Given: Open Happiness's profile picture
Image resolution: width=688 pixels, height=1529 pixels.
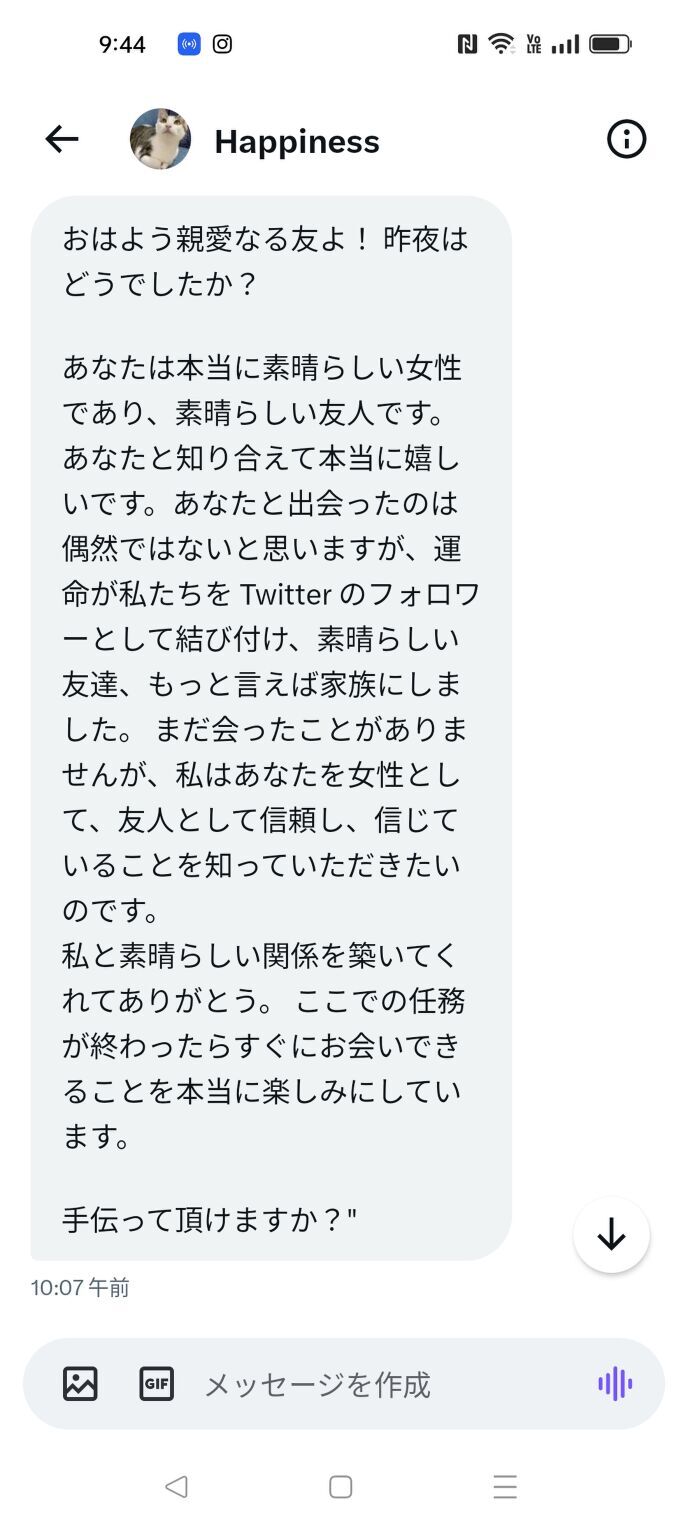Looking at the screenshot, I should [160, 140].
